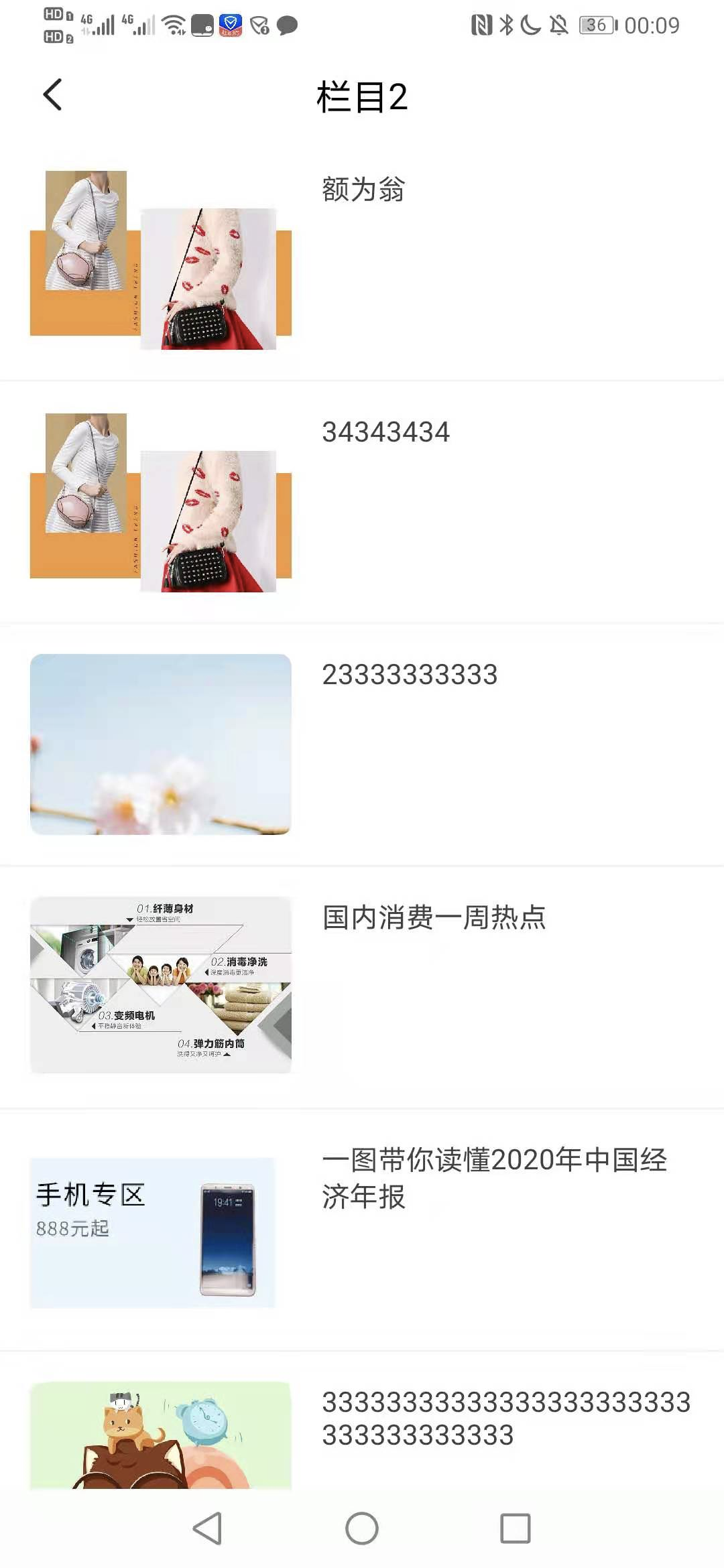Open the article 一图带你读懂2020年中国经济年报
The height and width of the screenshot is (1568, 724).
pos(494,1177)
